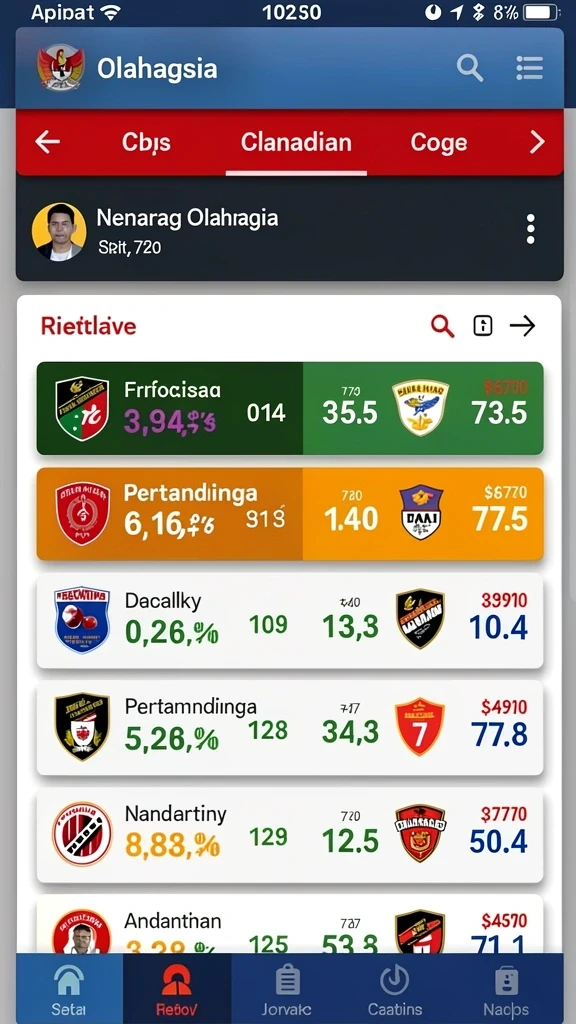Viewport: 576px width, 1024px height.
Task: Show next tabs with right chevron
Action: [537, 142]
